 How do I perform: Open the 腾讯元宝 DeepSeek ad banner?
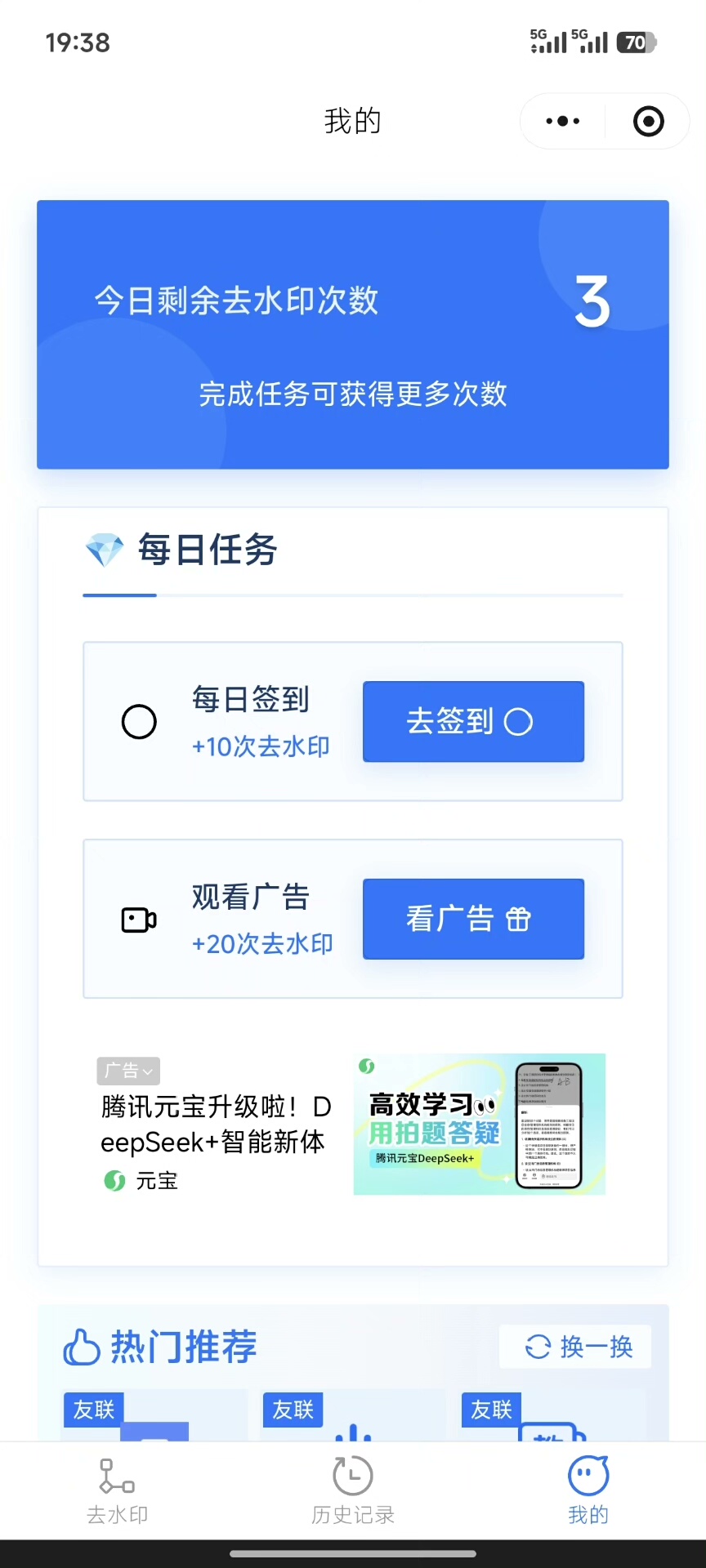[479, 1125]
